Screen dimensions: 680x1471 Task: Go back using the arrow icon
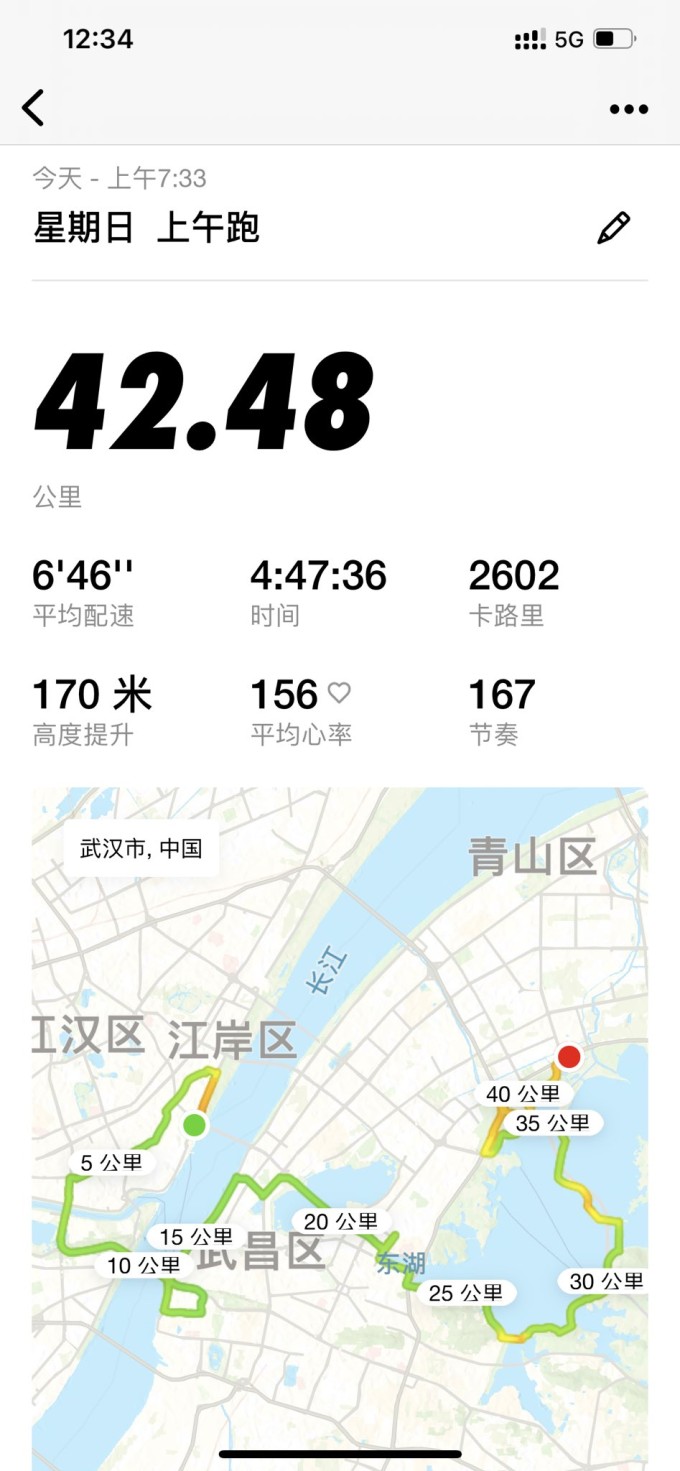pos(34,108)
